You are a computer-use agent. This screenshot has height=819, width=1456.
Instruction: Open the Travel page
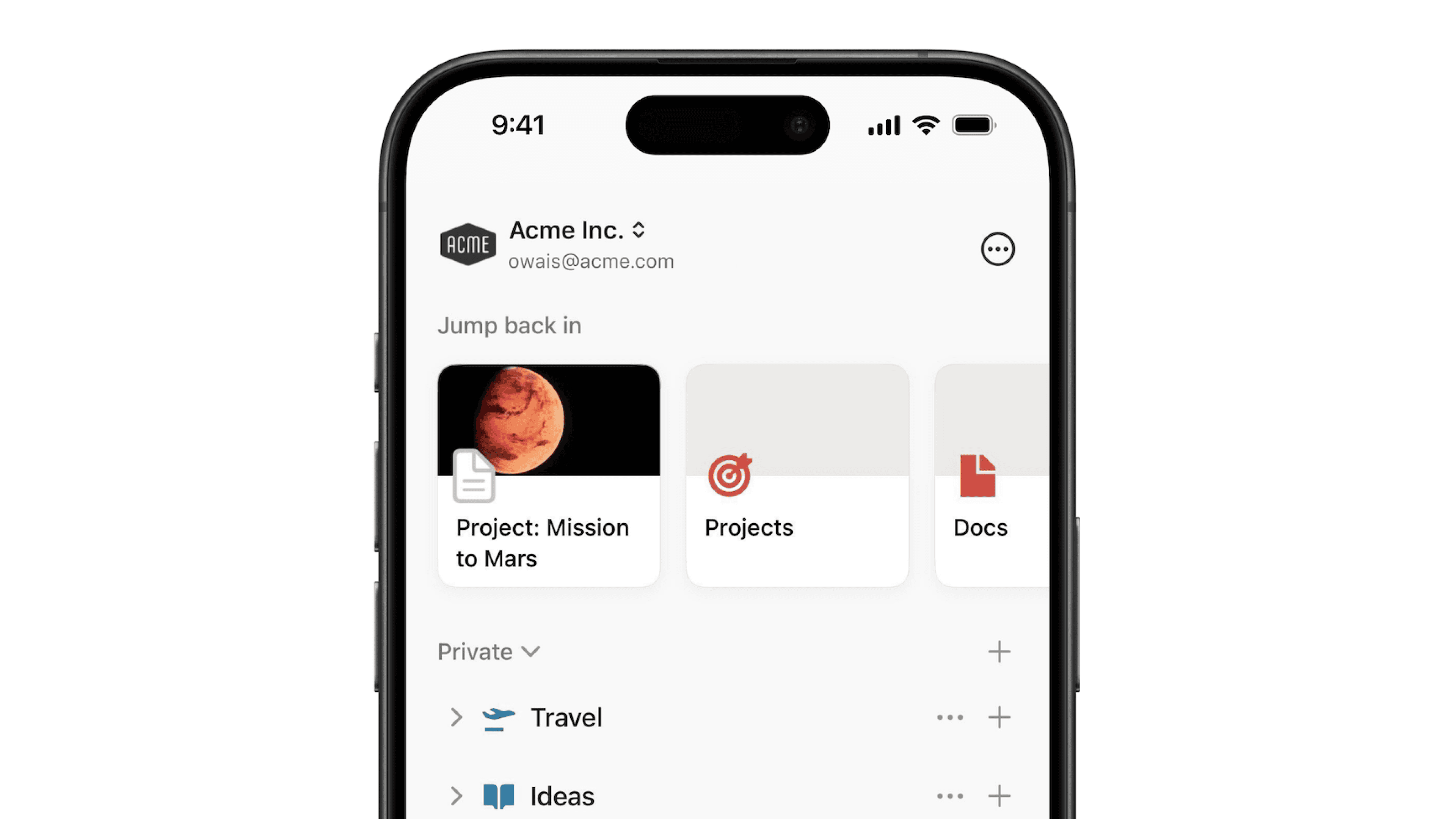point(566,717)
